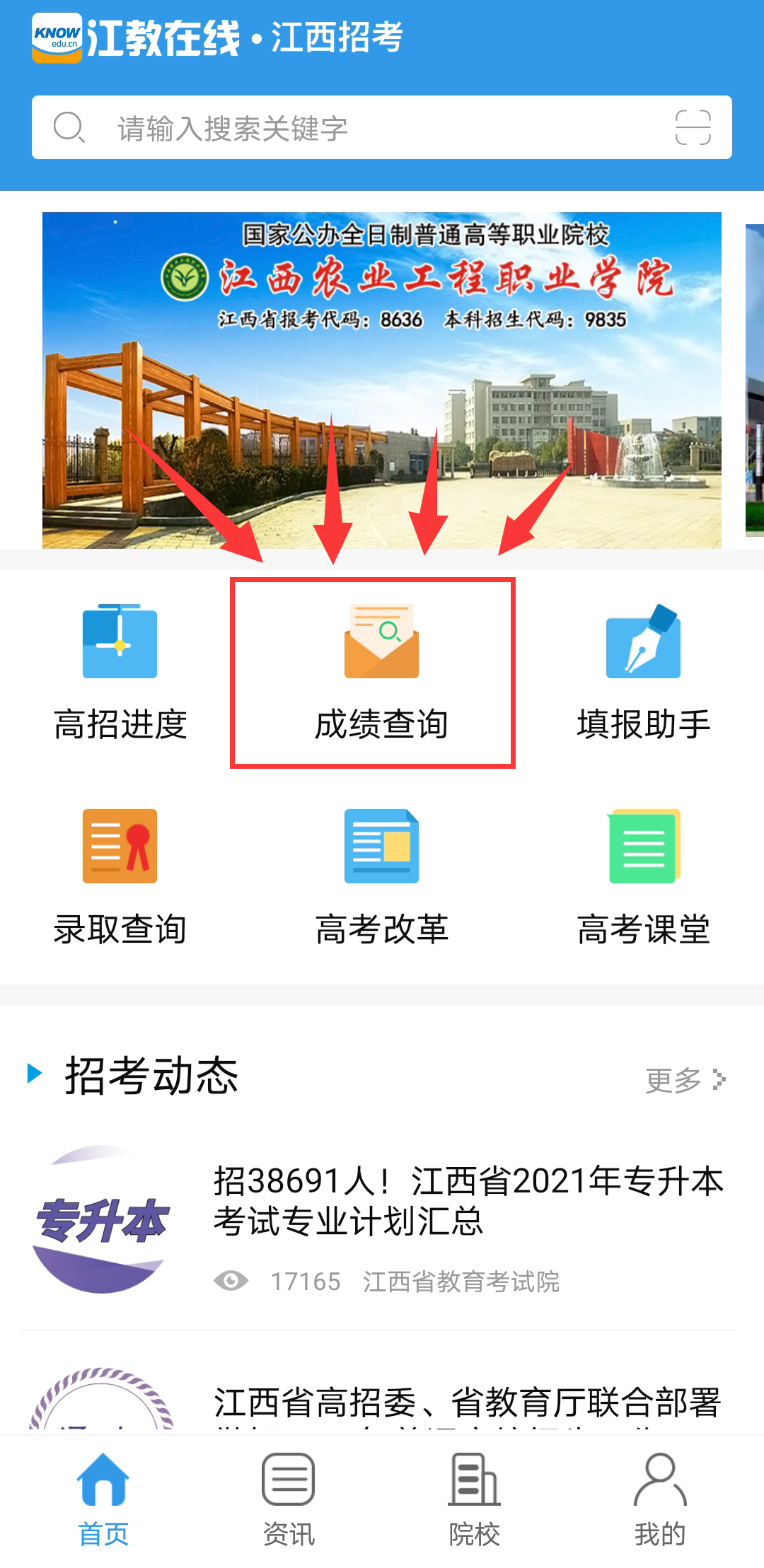764x1568 pixels.
Task: Open 高考改革 section
Action: (x=381, y=877)
